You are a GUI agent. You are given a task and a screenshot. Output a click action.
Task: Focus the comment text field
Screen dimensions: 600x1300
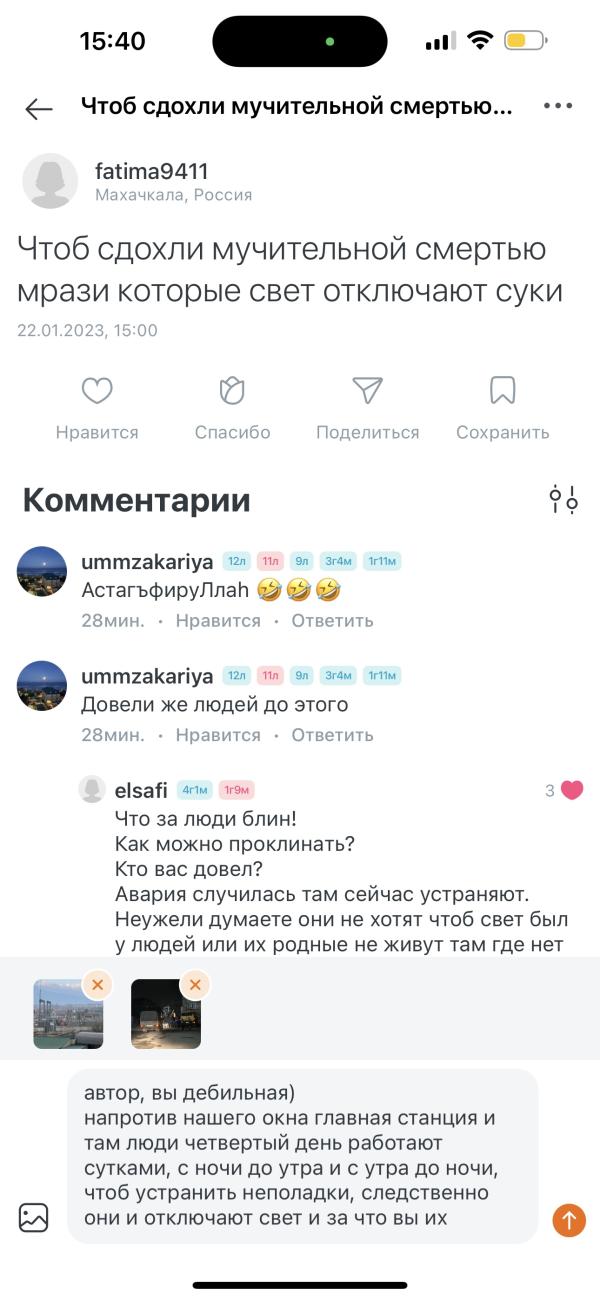coord(302,1155)
